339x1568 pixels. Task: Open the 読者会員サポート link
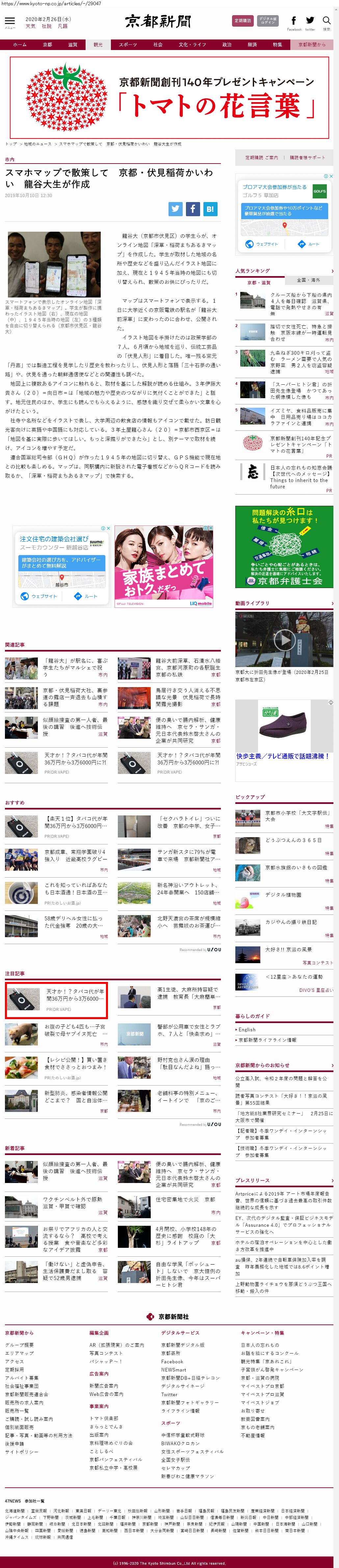coord(307,158)
